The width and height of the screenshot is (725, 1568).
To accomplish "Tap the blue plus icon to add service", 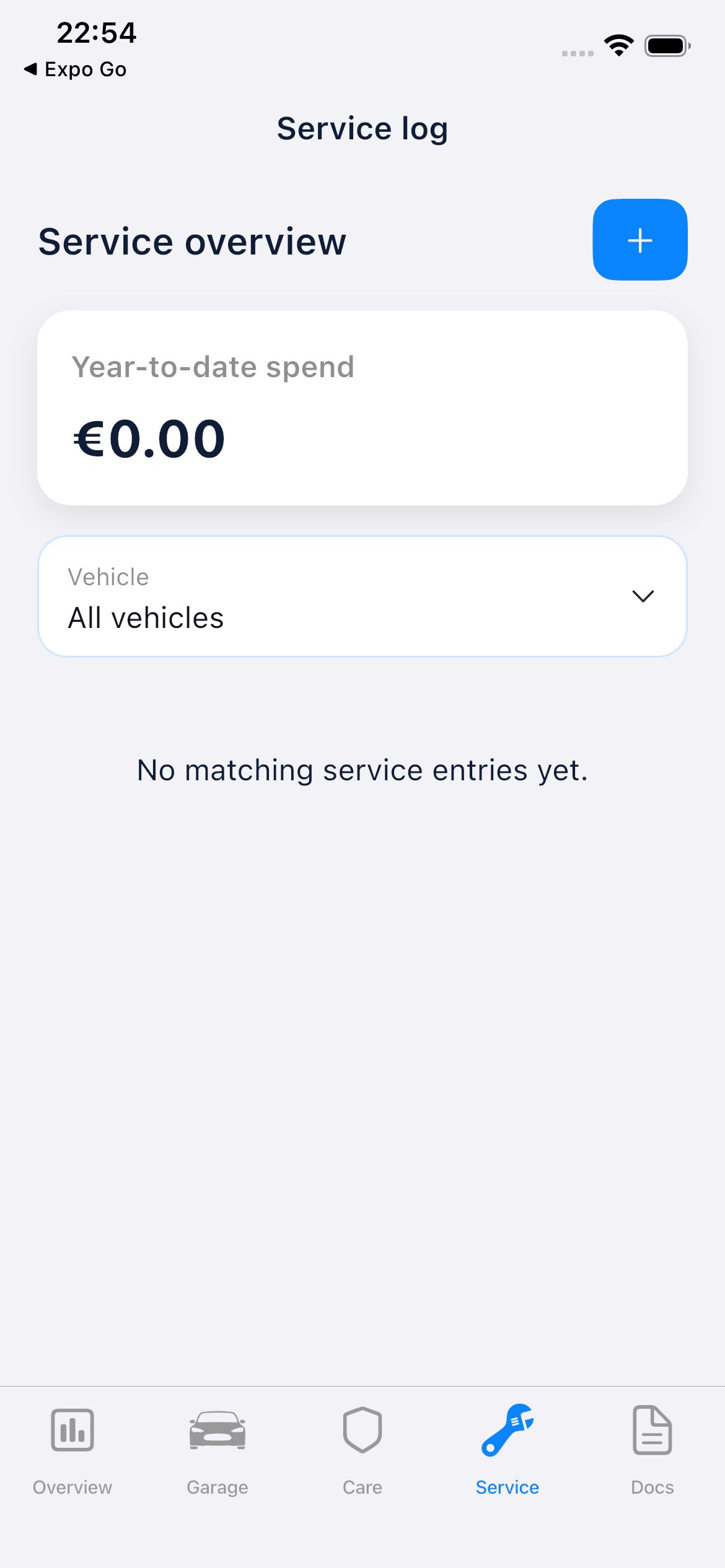I will coord(639,240).
